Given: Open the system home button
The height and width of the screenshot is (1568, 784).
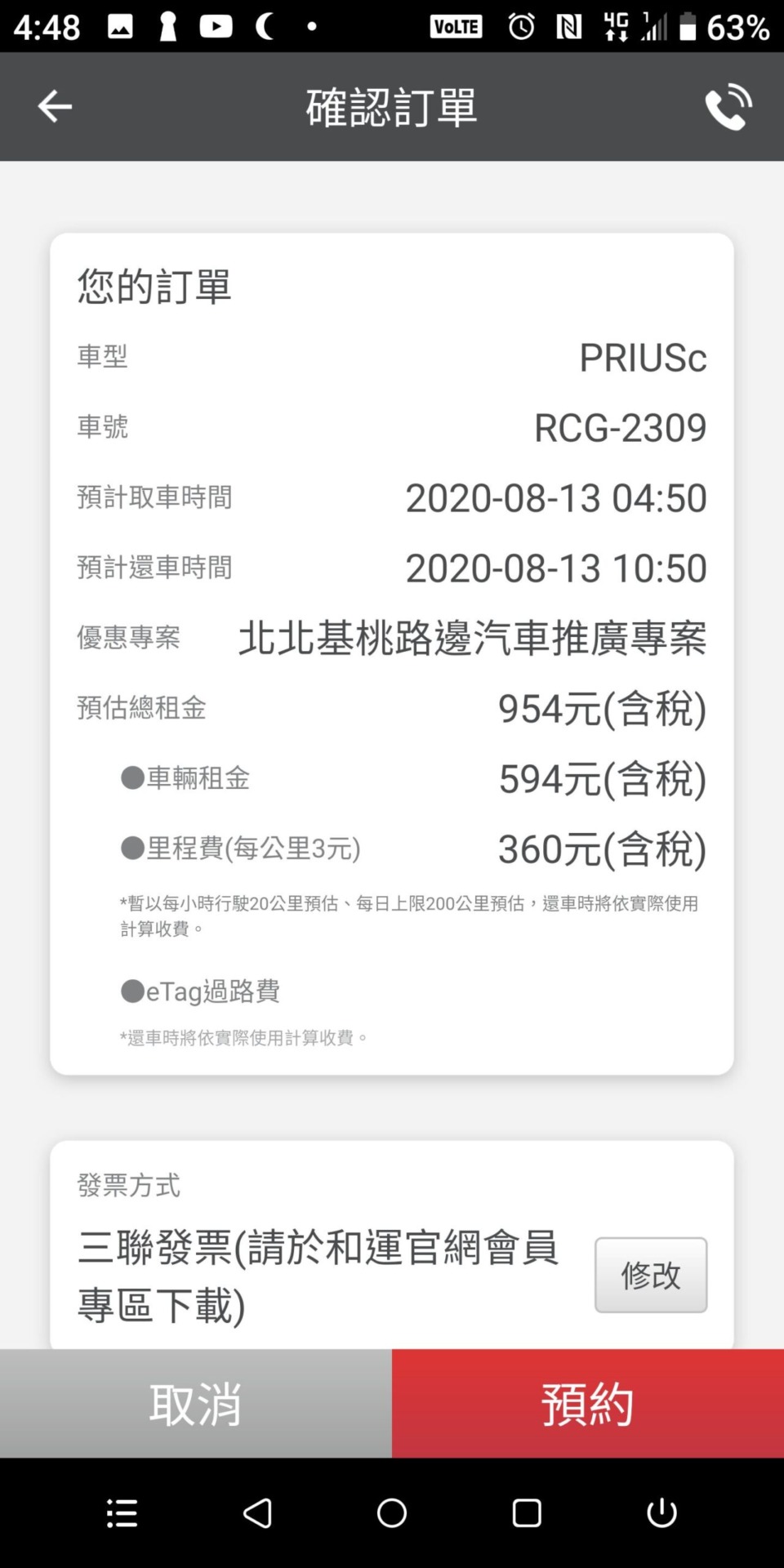Looking at the screenshot, I should [x=392, y=1512].
